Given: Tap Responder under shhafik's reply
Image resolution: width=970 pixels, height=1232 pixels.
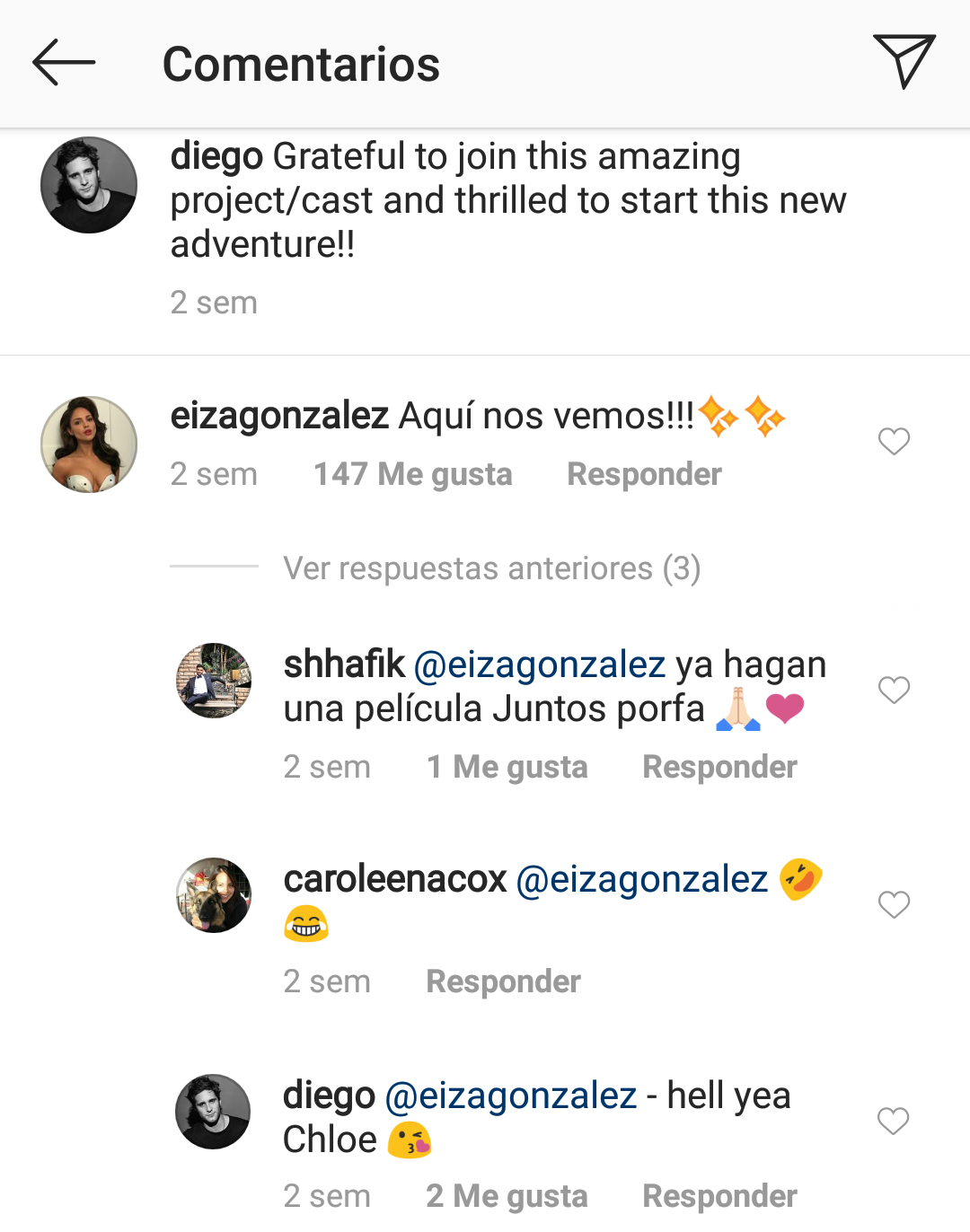Looking at the screenshot, I should tap(719, 767).
